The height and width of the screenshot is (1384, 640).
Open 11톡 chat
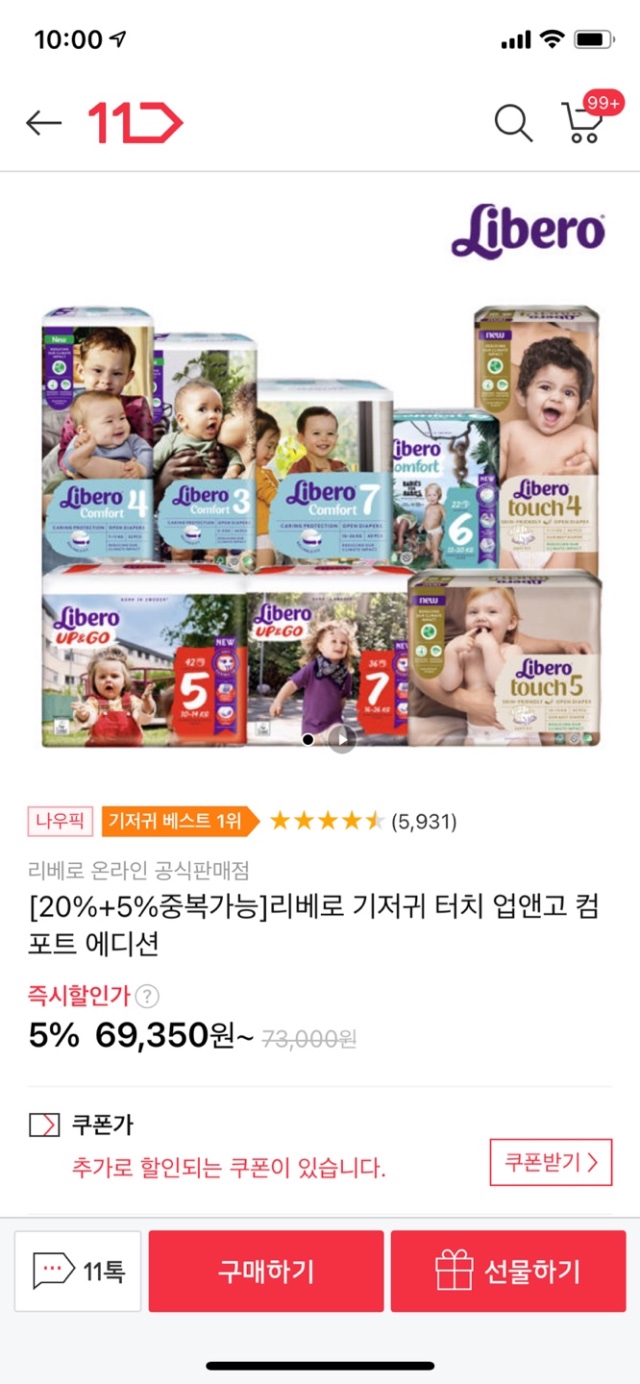tap(78, 1272)
